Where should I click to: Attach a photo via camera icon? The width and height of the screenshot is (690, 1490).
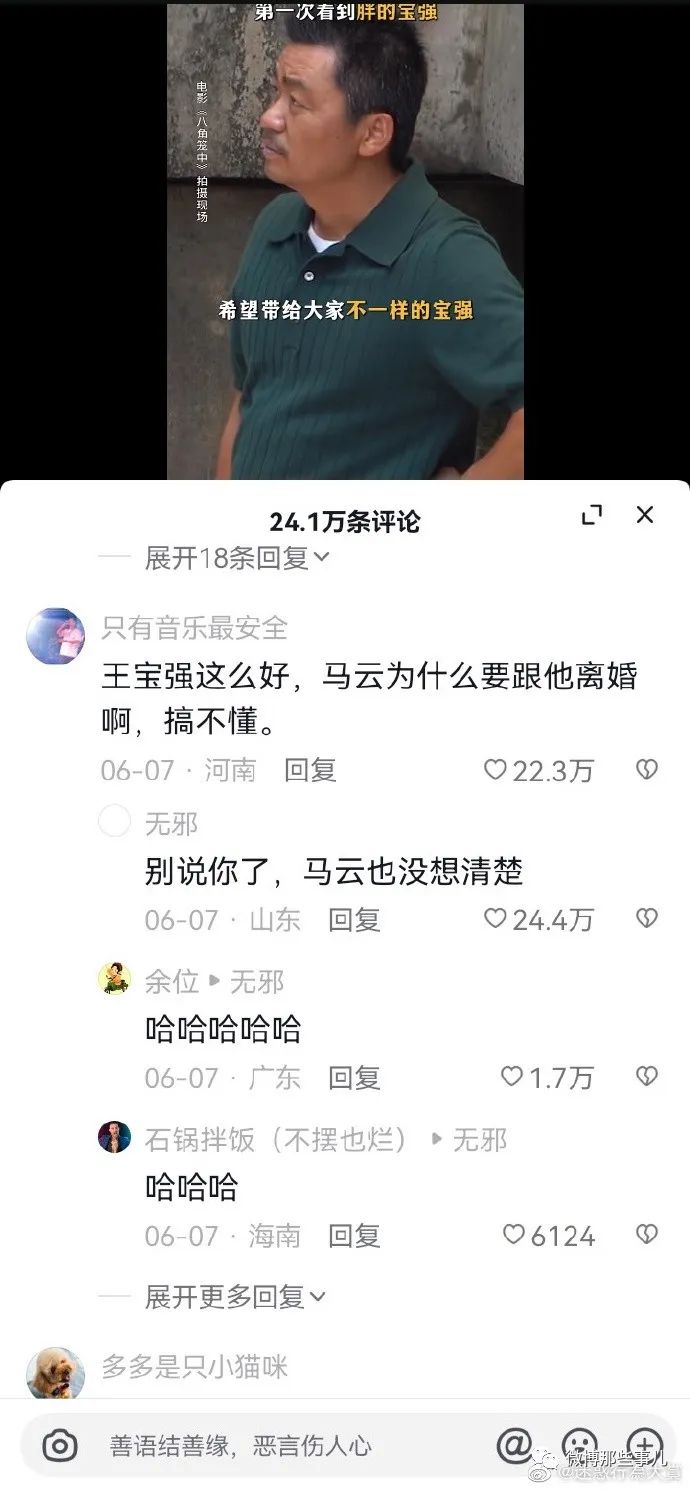60,1445
